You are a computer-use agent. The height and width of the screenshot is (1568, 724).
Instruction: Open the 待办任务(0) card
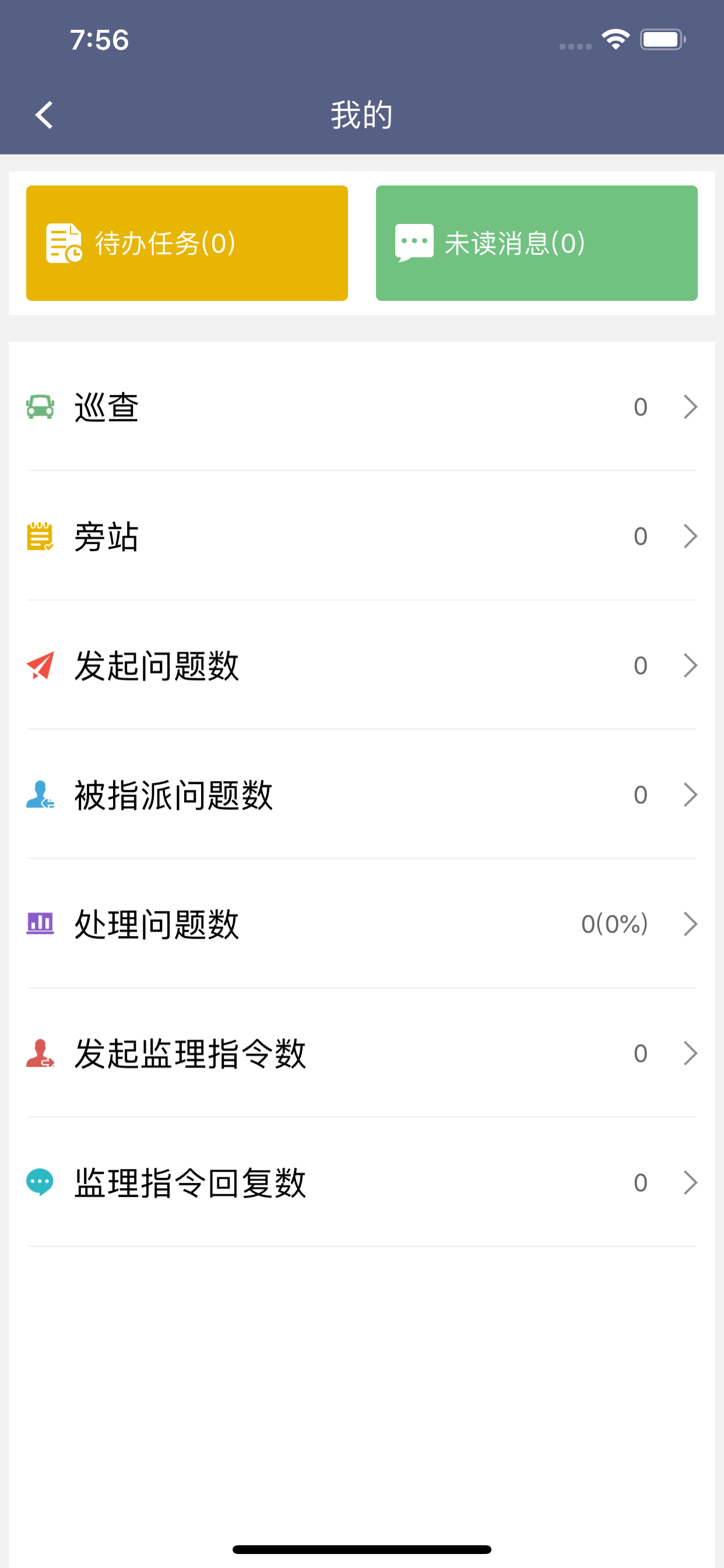pos(187,243)
